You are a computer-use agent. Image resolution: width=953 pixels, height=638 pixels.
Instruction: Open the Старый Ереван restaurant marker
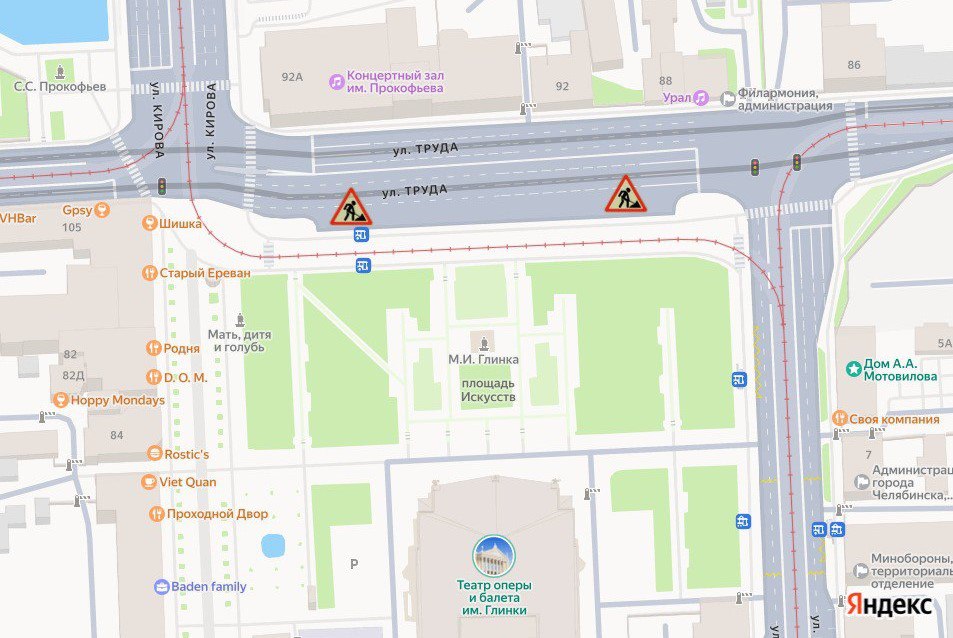click(150, 271)
